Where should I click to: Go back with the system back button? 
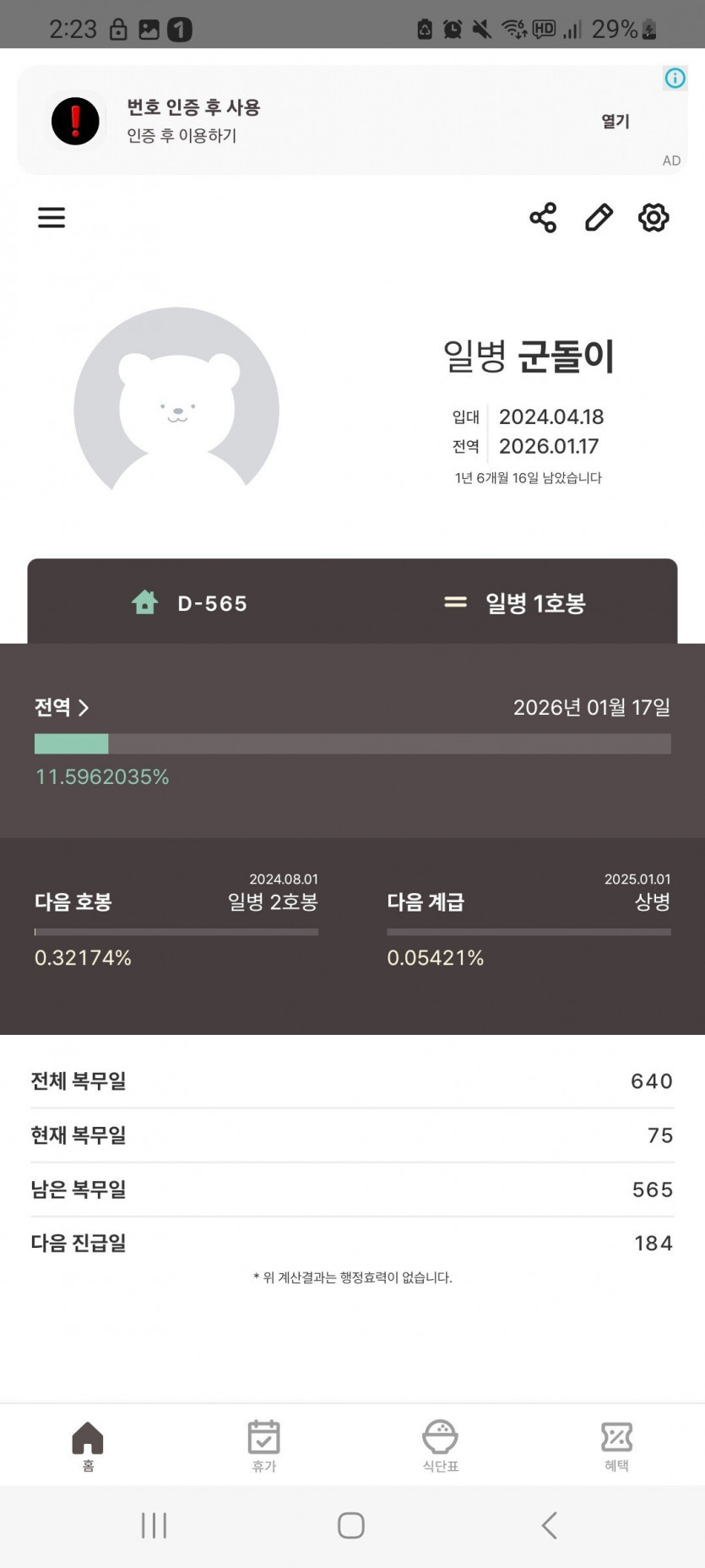tap(549, 1525)
